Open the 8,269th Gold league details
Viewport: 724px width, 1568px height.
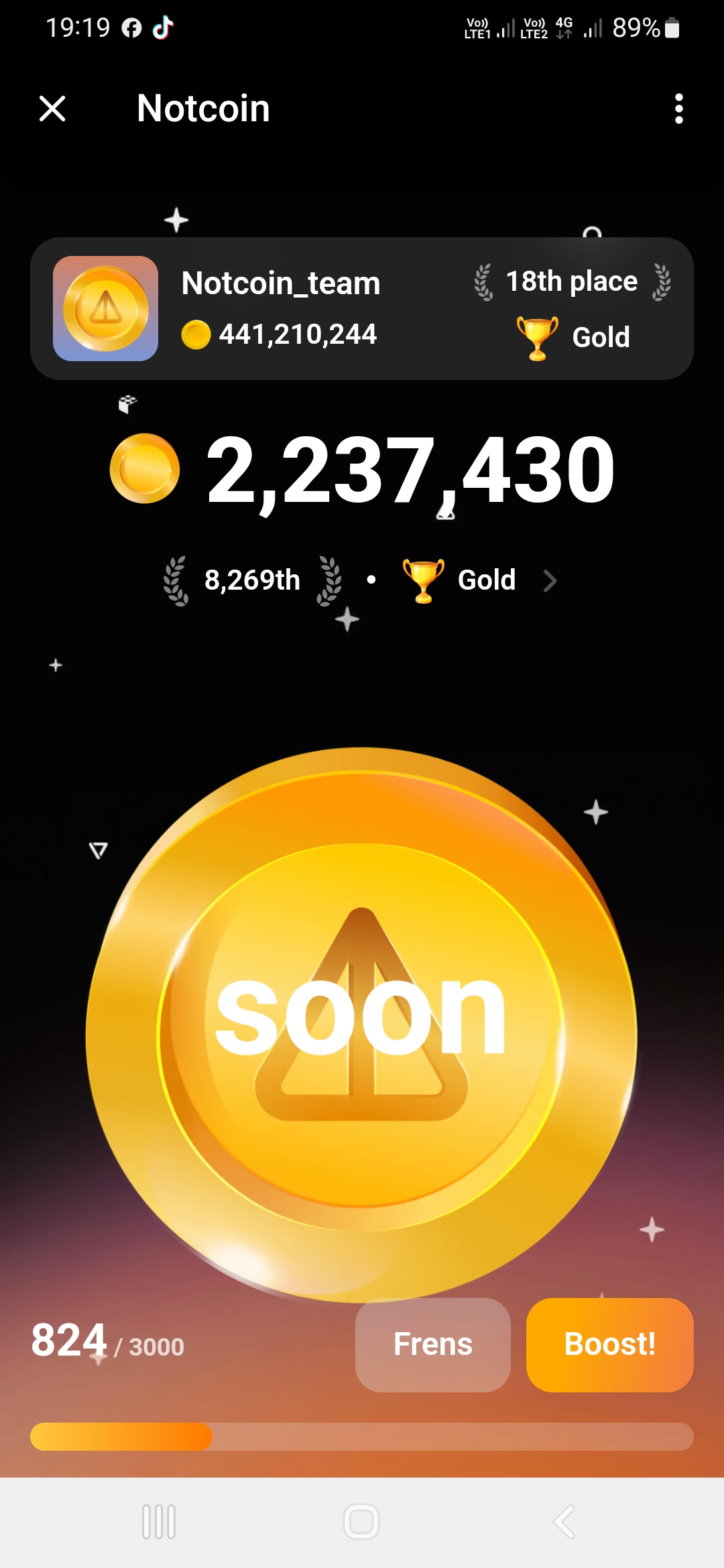(361, 580)
